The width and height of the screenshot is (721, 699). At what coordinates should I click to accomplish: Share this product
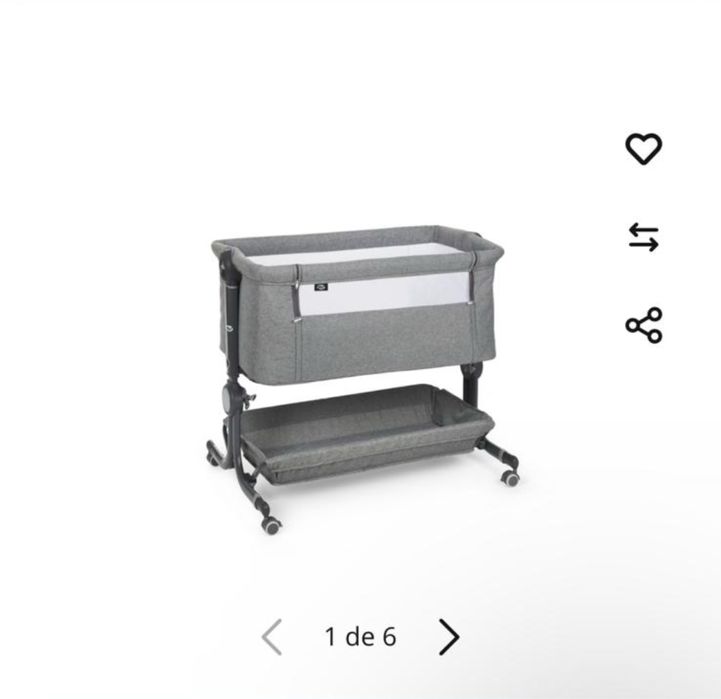[x=643, y=326]
